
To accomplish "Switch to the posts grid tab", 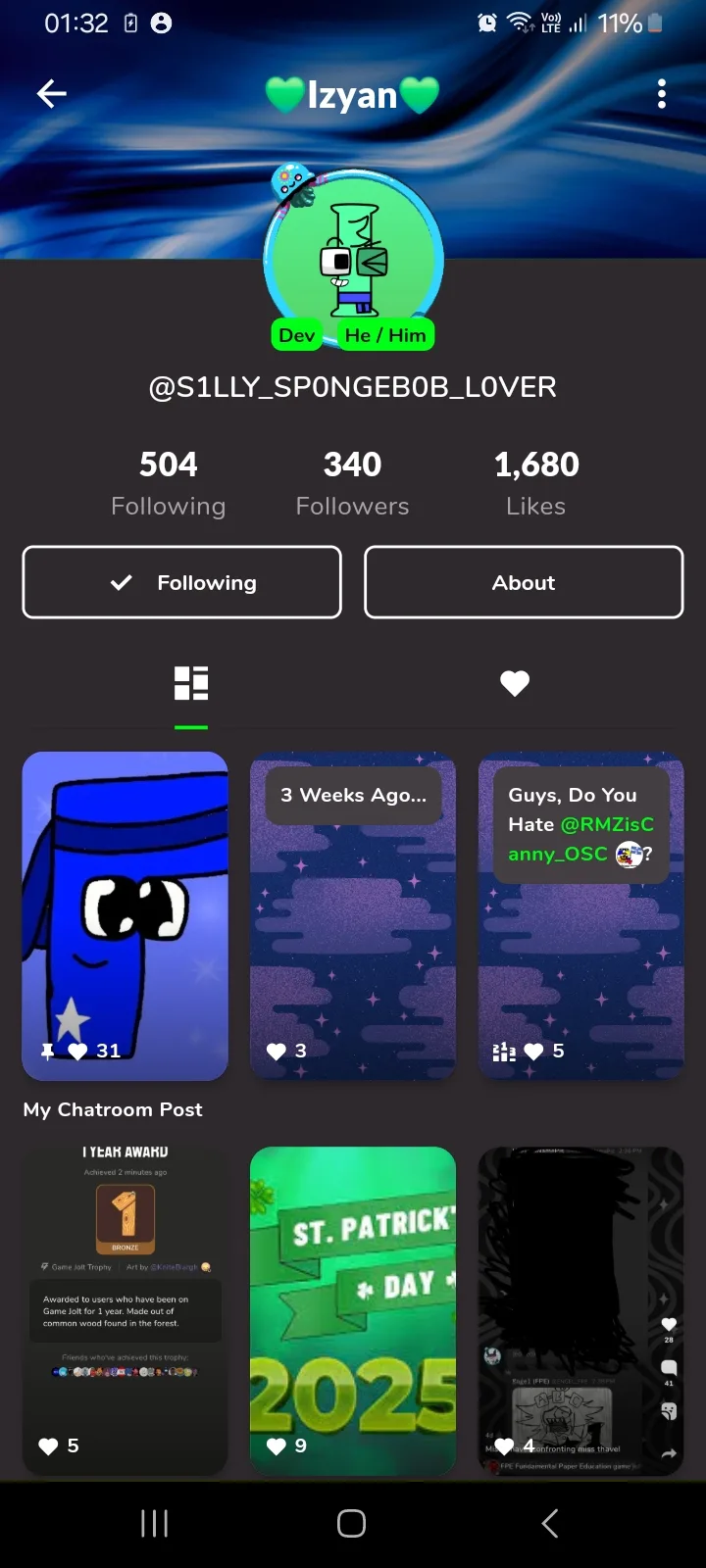I will coord(191,683).
